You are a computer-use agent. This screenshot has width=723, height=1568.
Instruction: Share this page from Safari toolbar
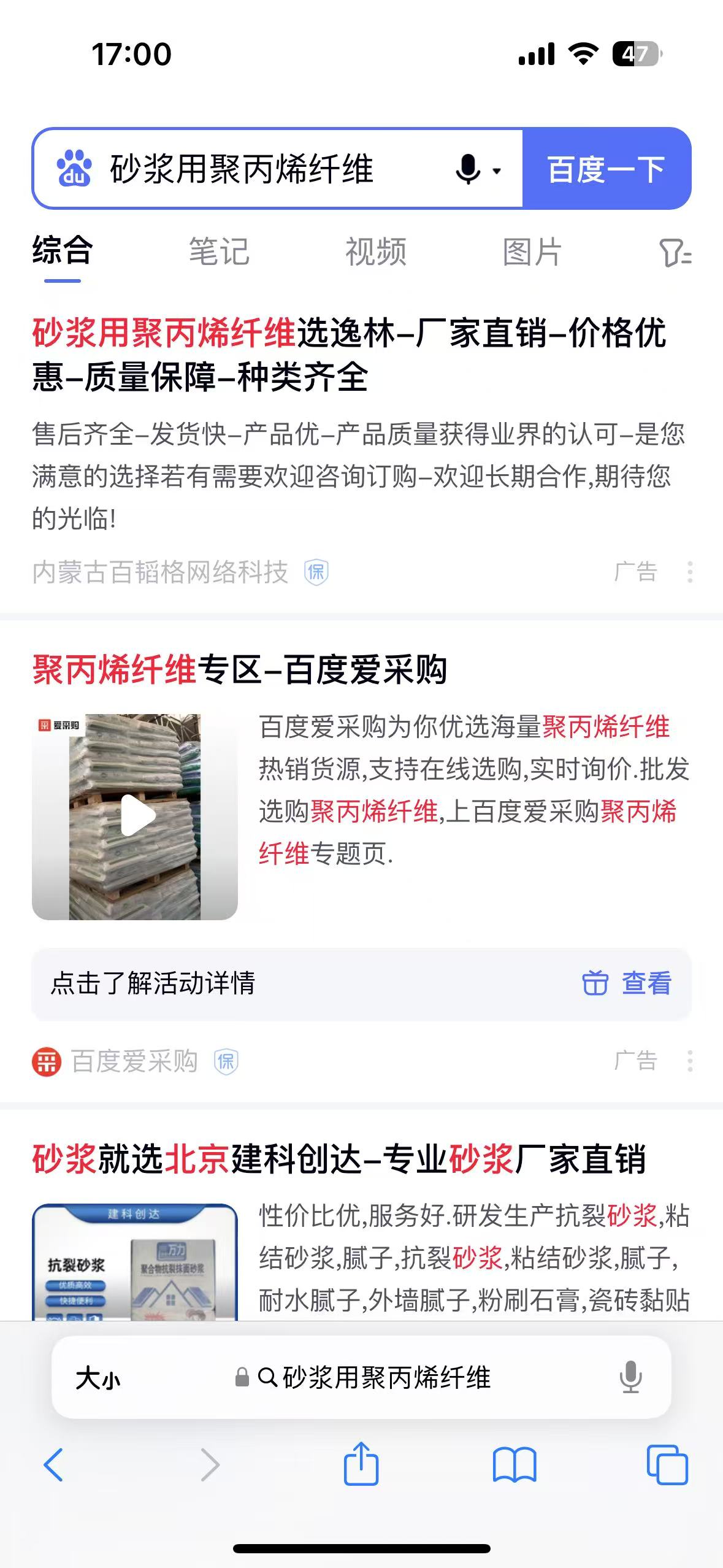point(361,1464)
